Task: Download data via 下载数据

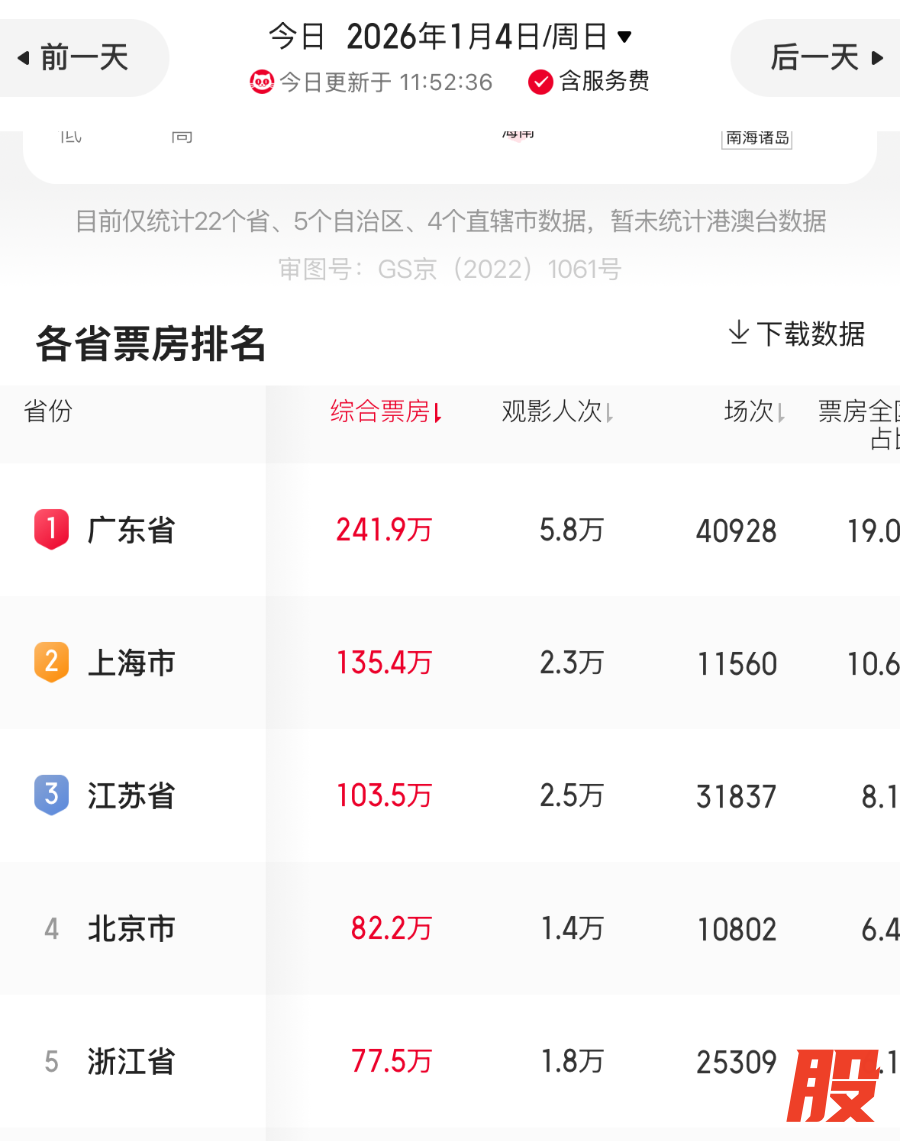Action: [x=797, y=334]
